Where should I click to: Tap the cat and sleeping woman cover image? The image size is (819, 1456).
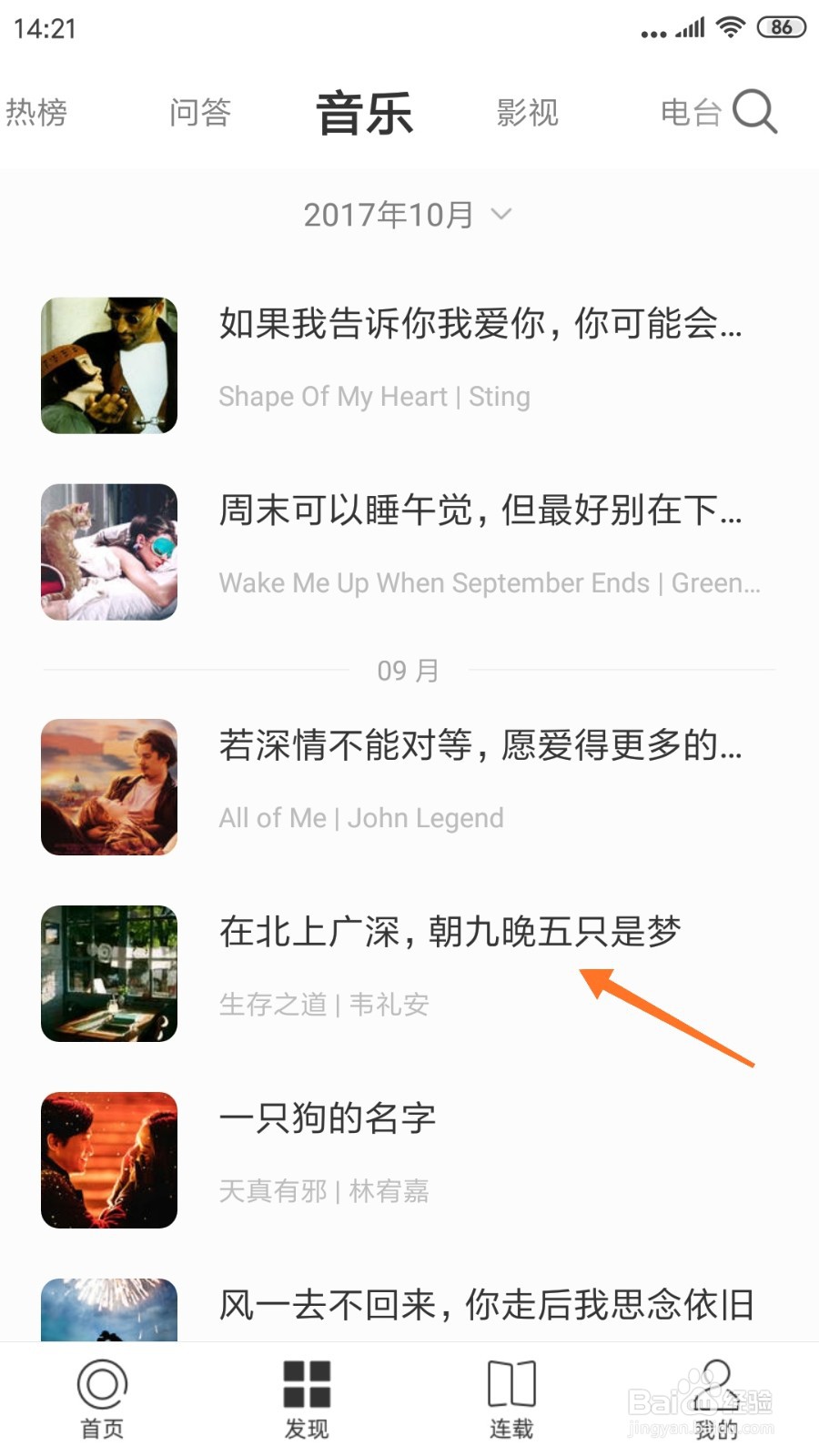coord(108,551)
